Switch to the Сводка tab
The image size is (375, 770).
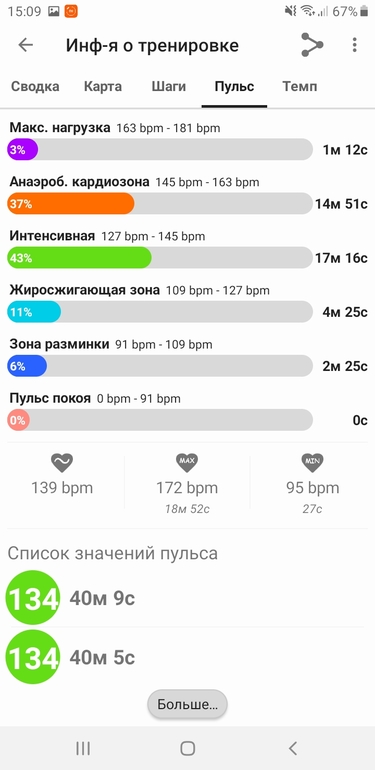point(35,87)
